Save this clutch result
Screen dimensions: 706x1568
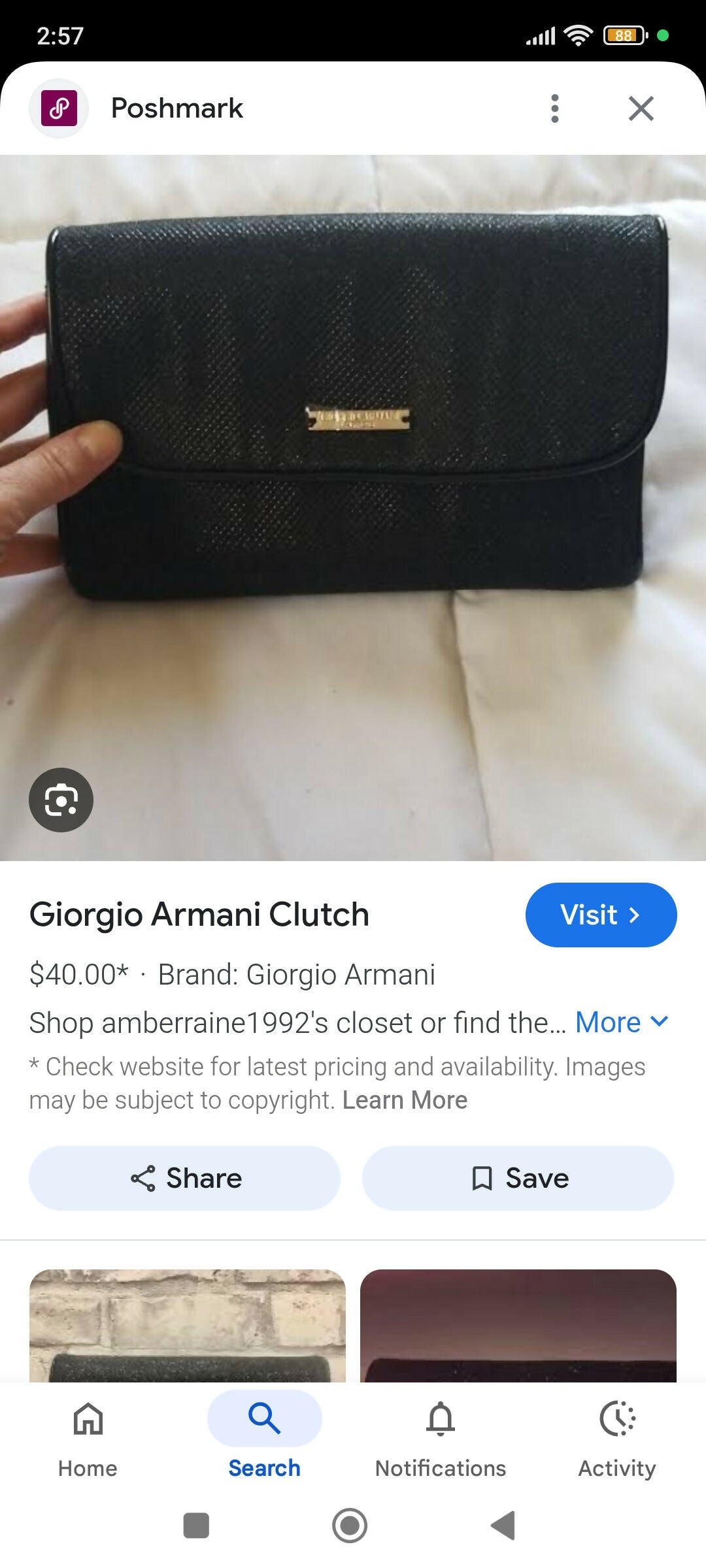(x=518, y=1178)
